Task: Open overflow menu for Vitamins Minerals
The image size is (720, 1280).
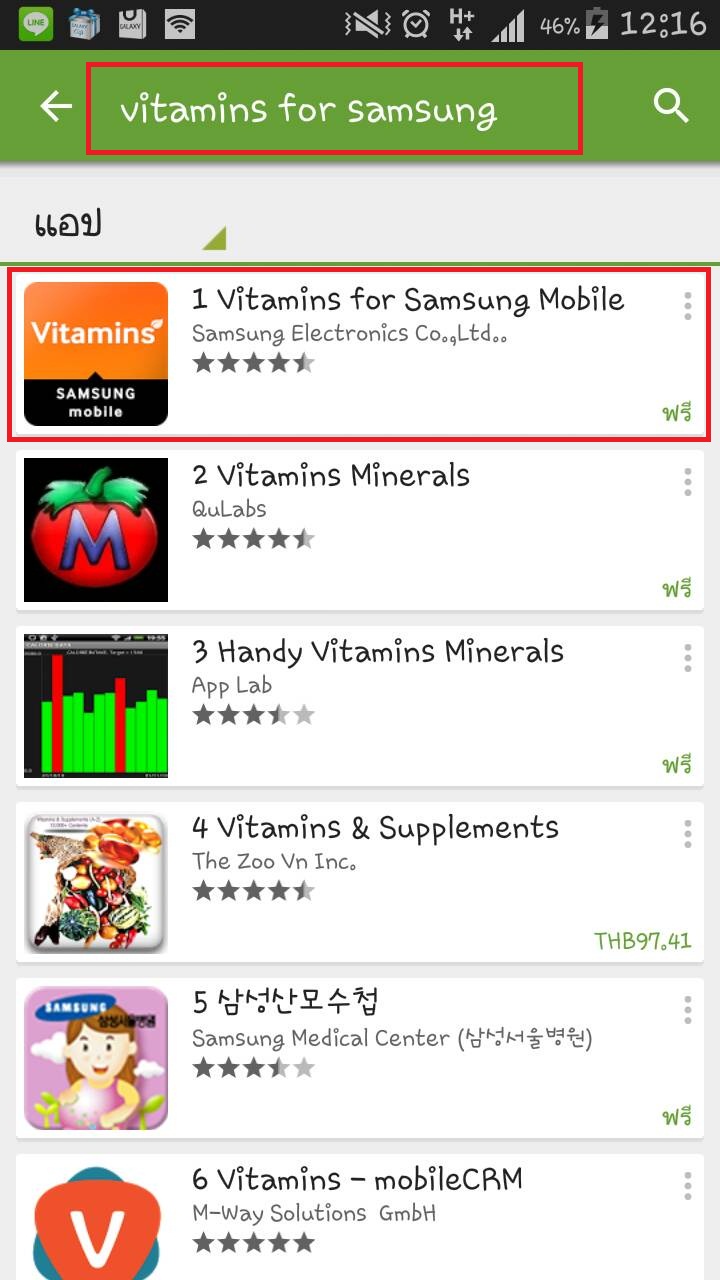Action: click(x=687, y=482)
